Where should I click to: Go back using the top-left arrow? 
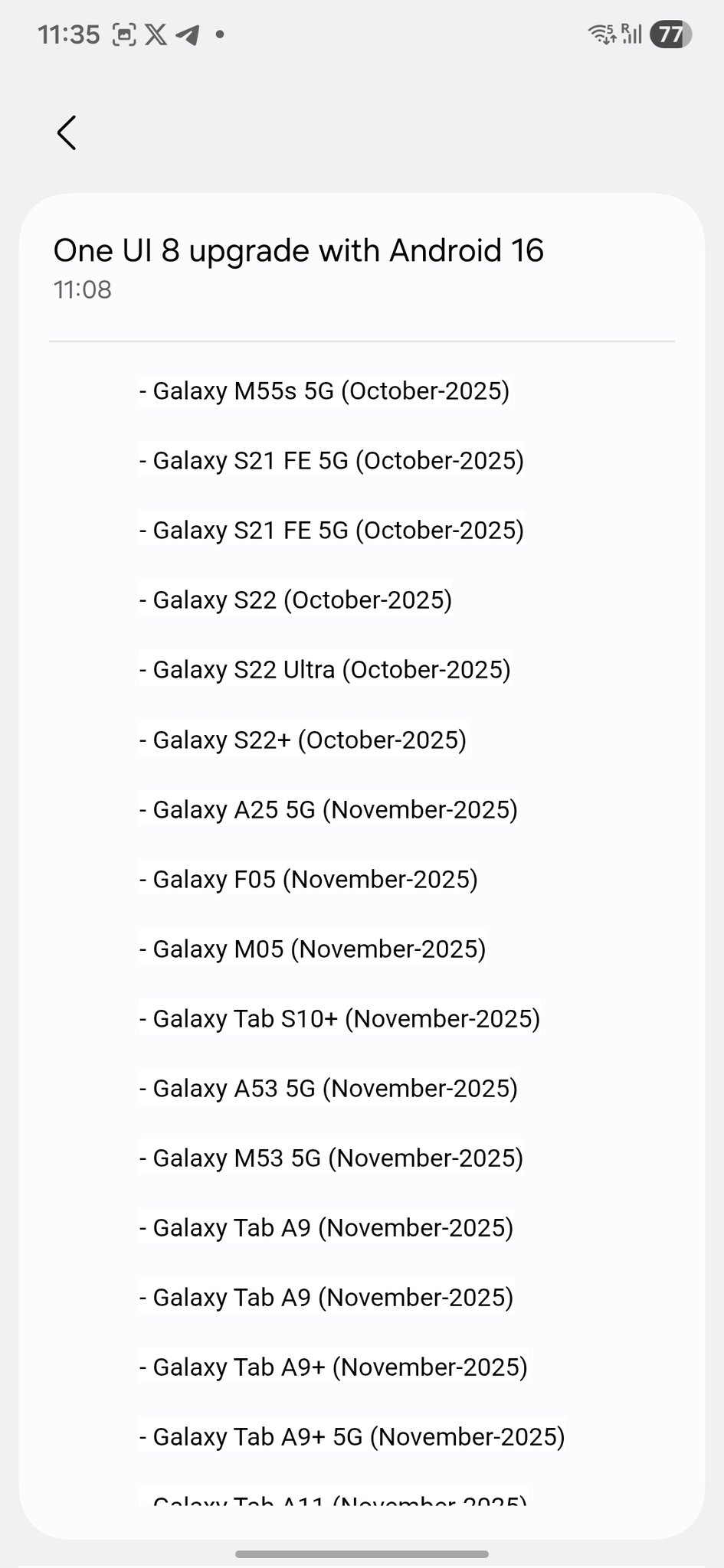(67, 133)
